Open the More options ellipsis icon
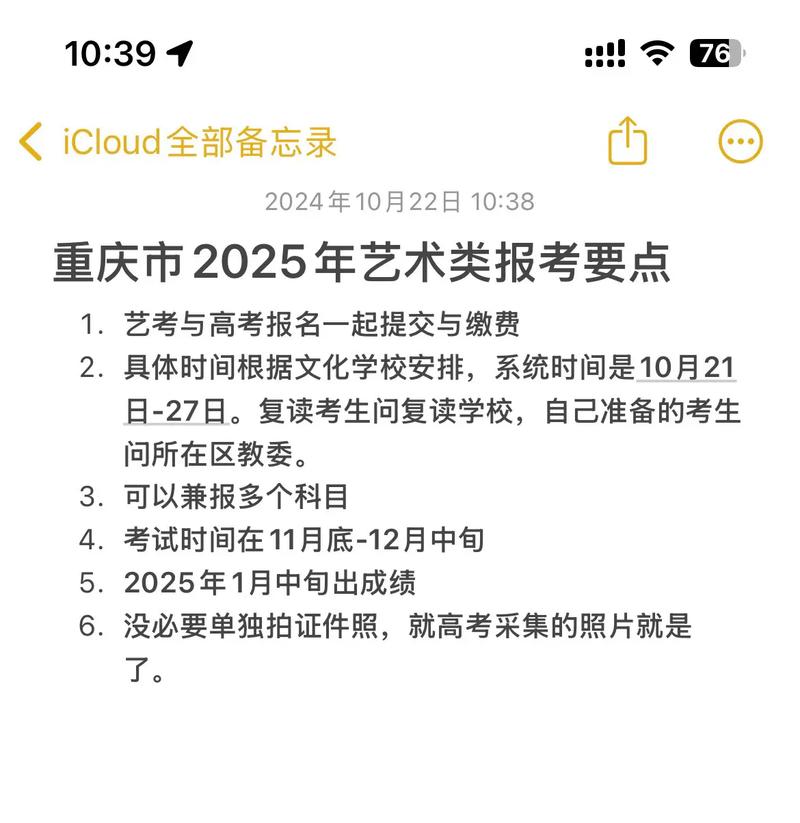 tap(740, 142)
